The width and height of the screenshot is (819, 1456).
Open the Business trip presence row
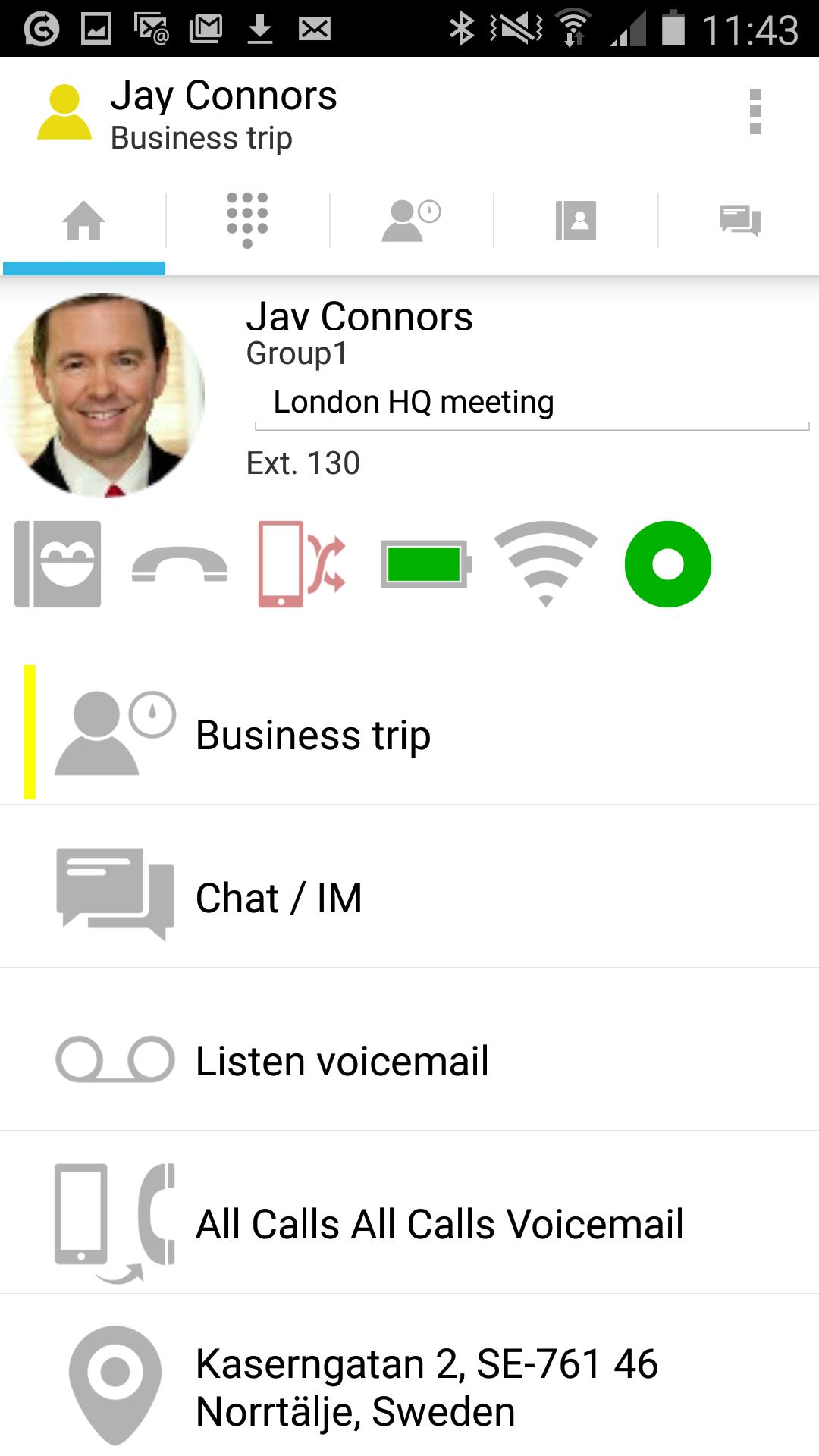tap(409, 734)
